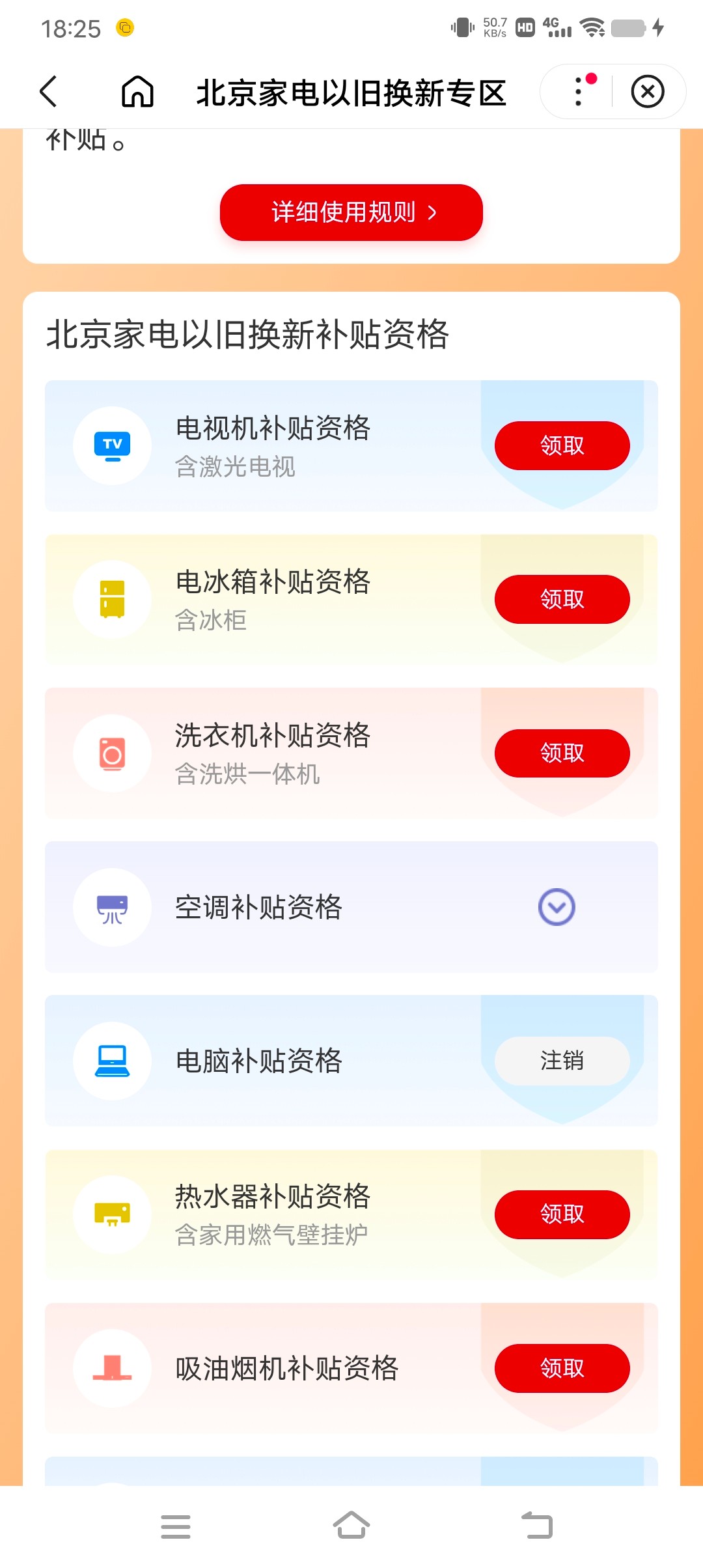The width and height of the screenshot is (703, 1568).
Task: Open the three-dot more menu
Action: coord(579,91)
